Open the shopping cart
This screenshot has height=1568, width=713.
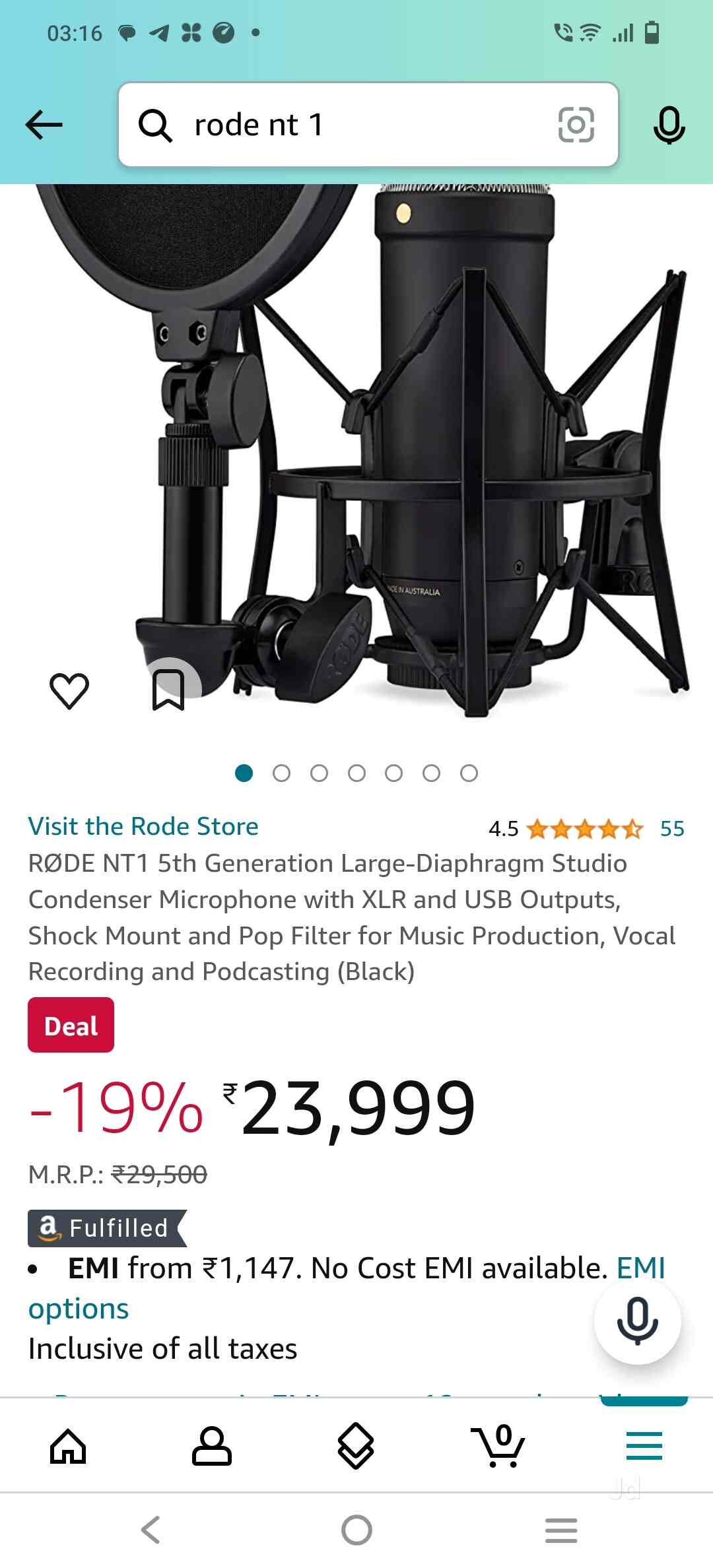click(498, 1447)
